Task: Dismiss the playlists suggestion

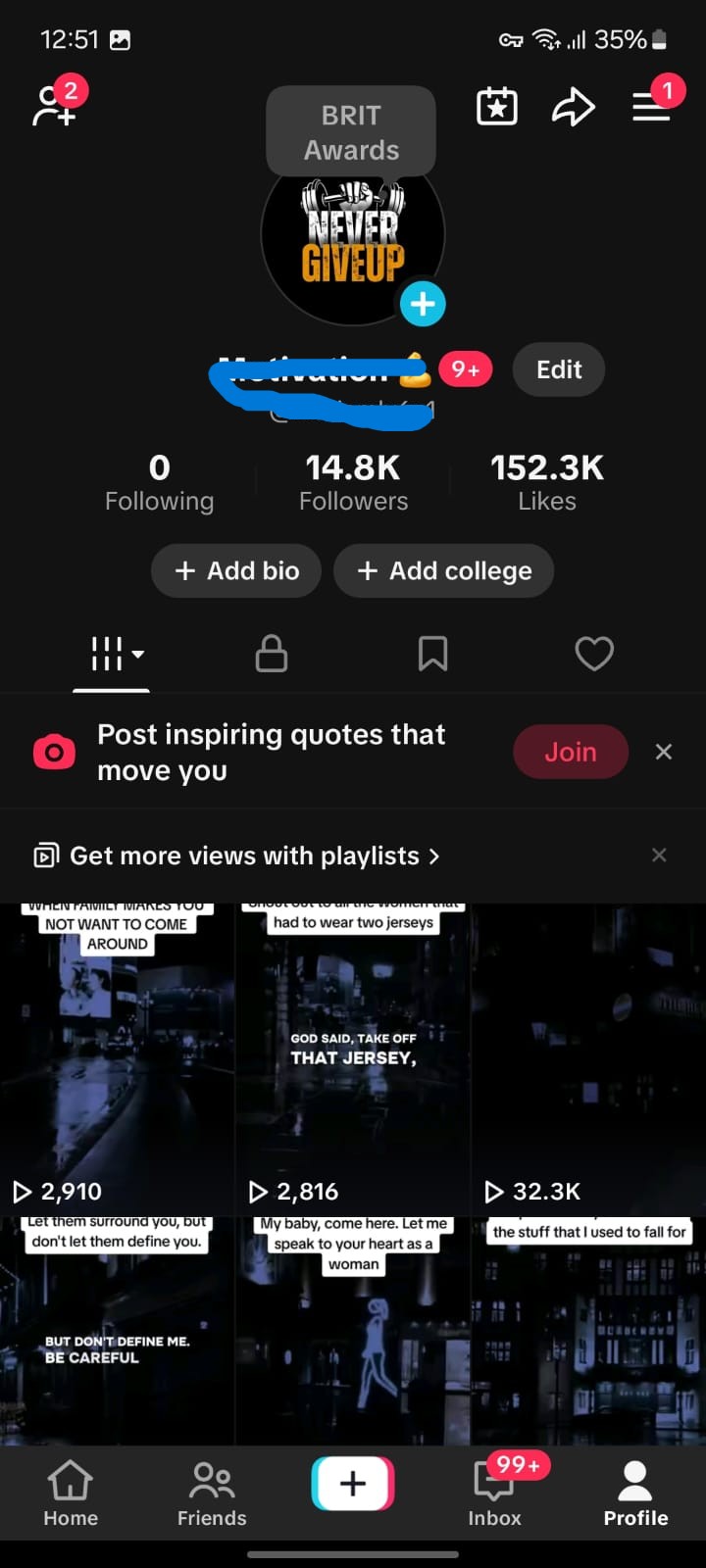Action: point(659,856)
